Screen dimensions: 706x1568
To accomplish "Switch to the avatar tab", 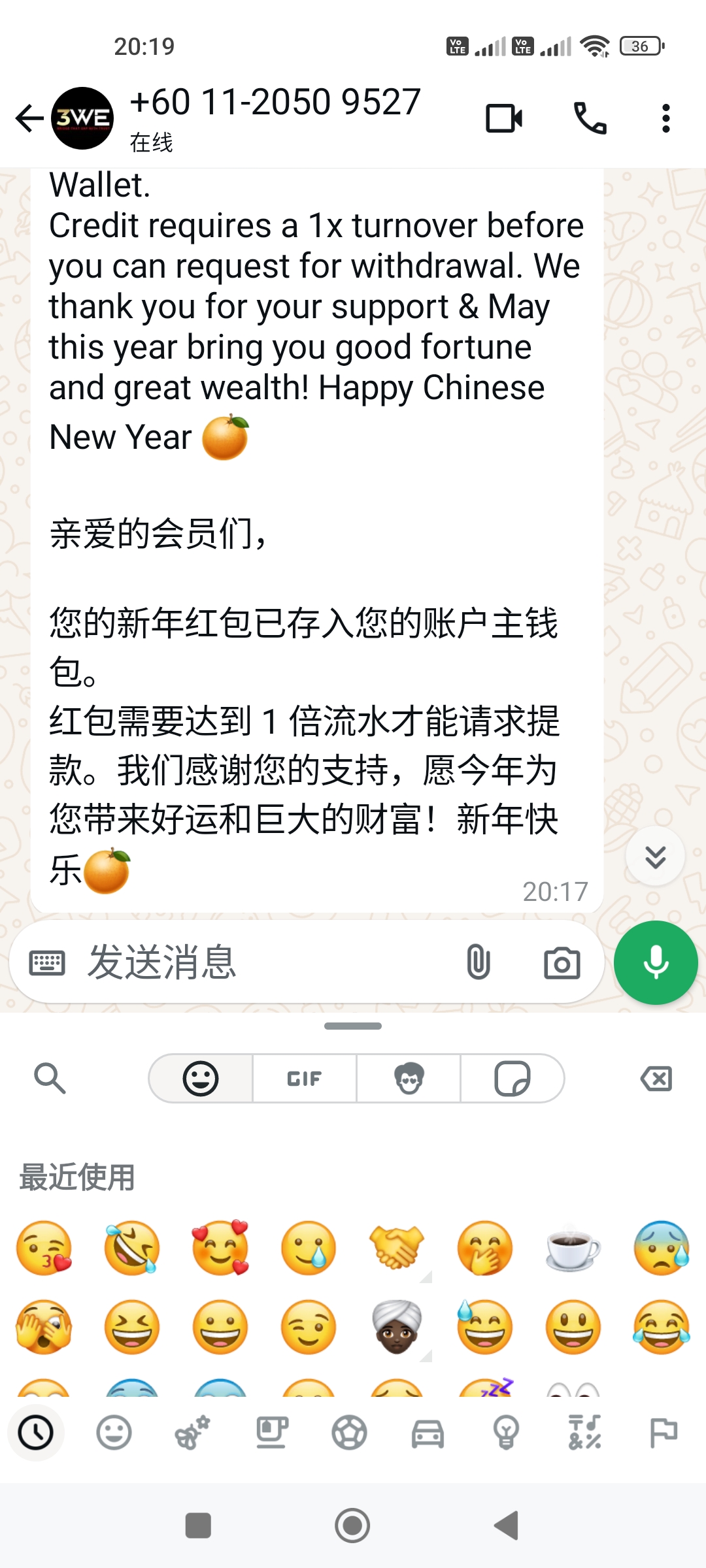I will tap(409, 1078).
